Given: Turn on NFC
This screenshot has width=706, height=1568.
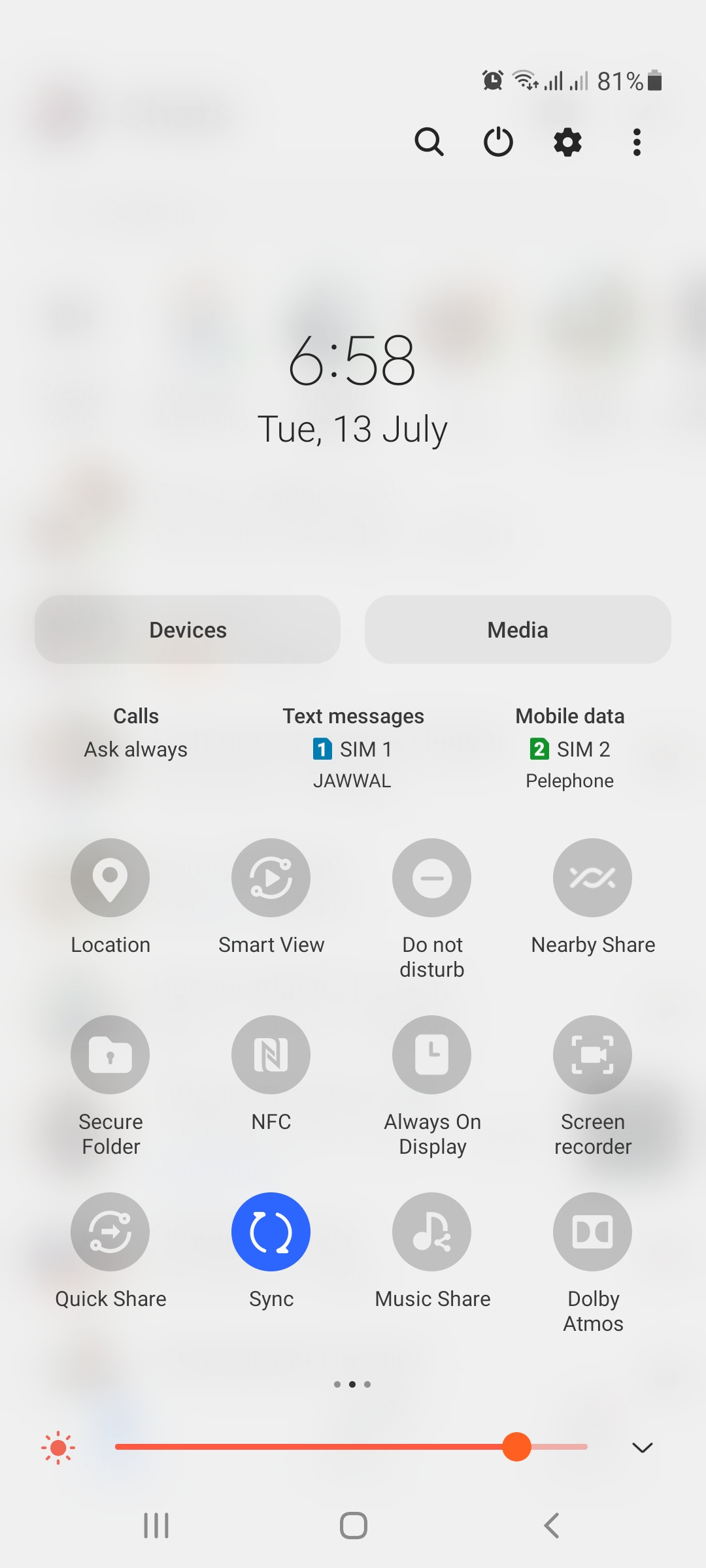Looking at the screenshot, I should (271, 1054).
